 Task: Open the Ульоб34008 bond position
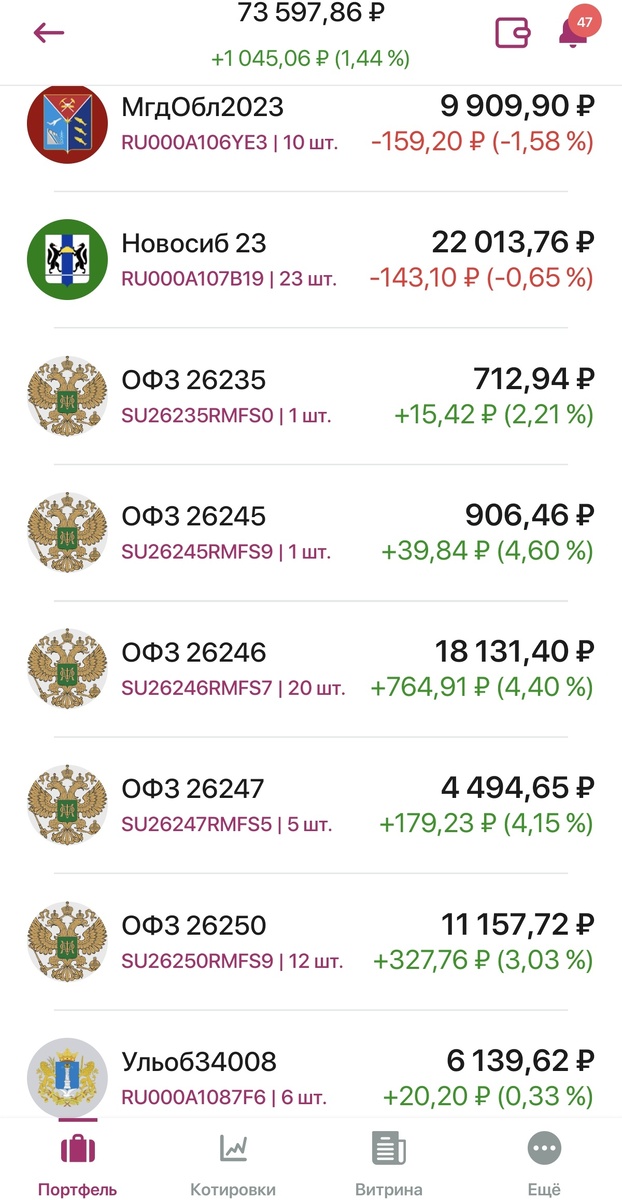click(310, 1078)
